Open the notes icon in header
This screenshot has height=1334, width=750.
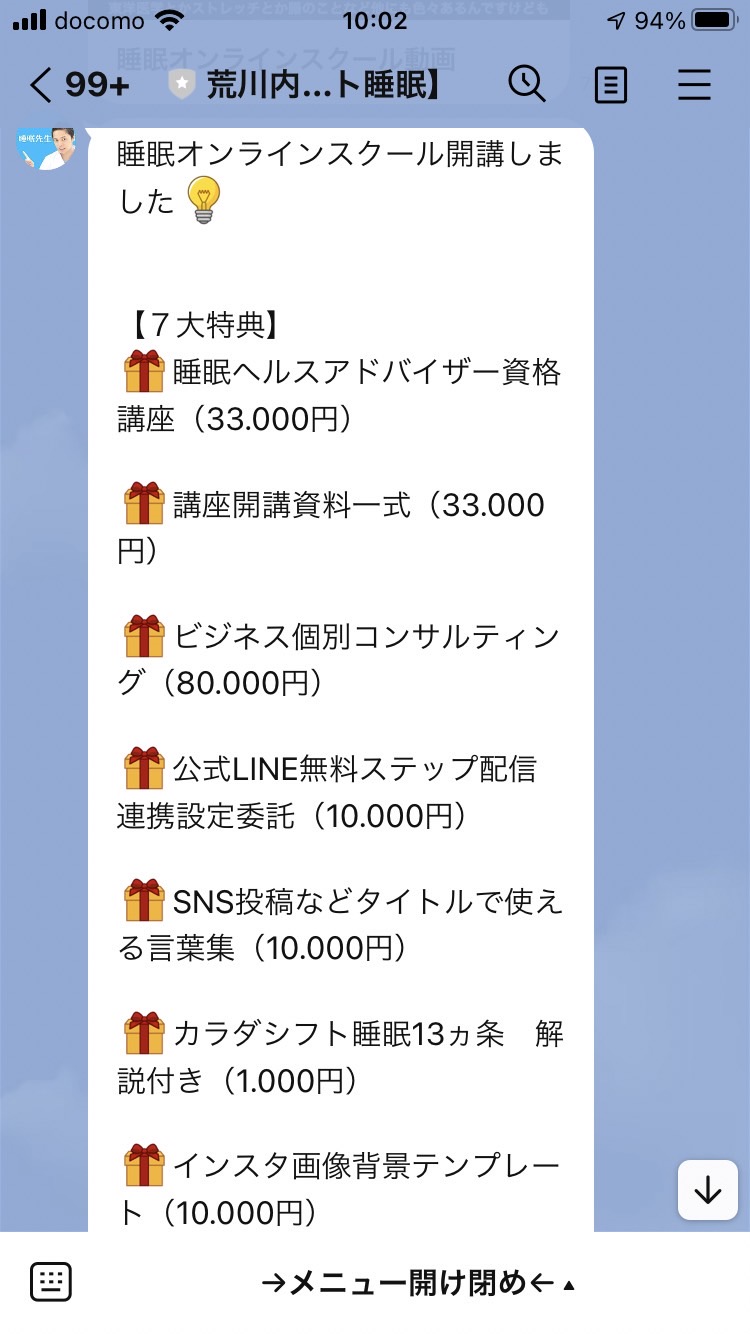(610, 86)
